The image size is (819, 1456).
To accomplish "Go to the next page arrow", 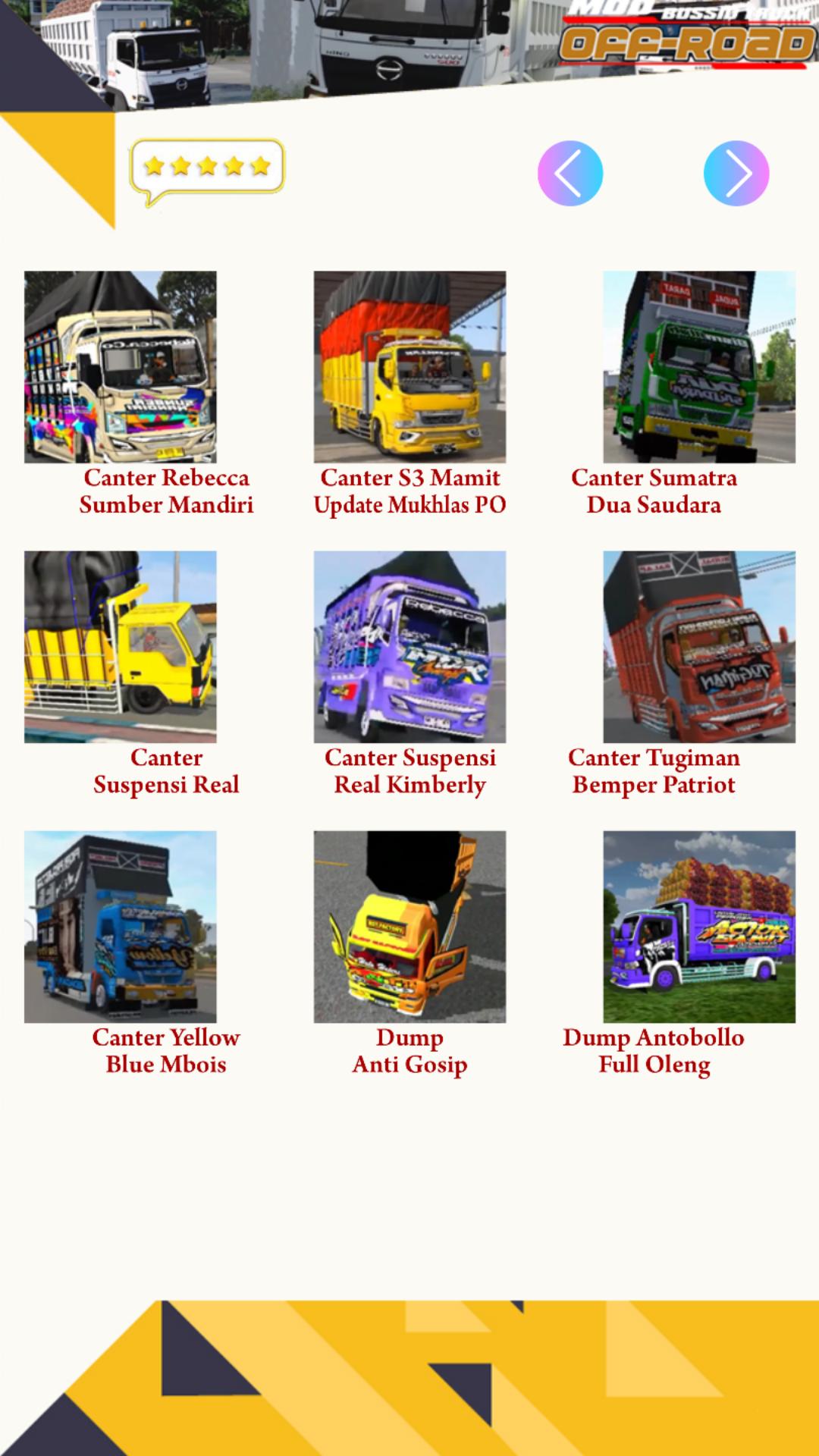I will click(x=736, y=173).
